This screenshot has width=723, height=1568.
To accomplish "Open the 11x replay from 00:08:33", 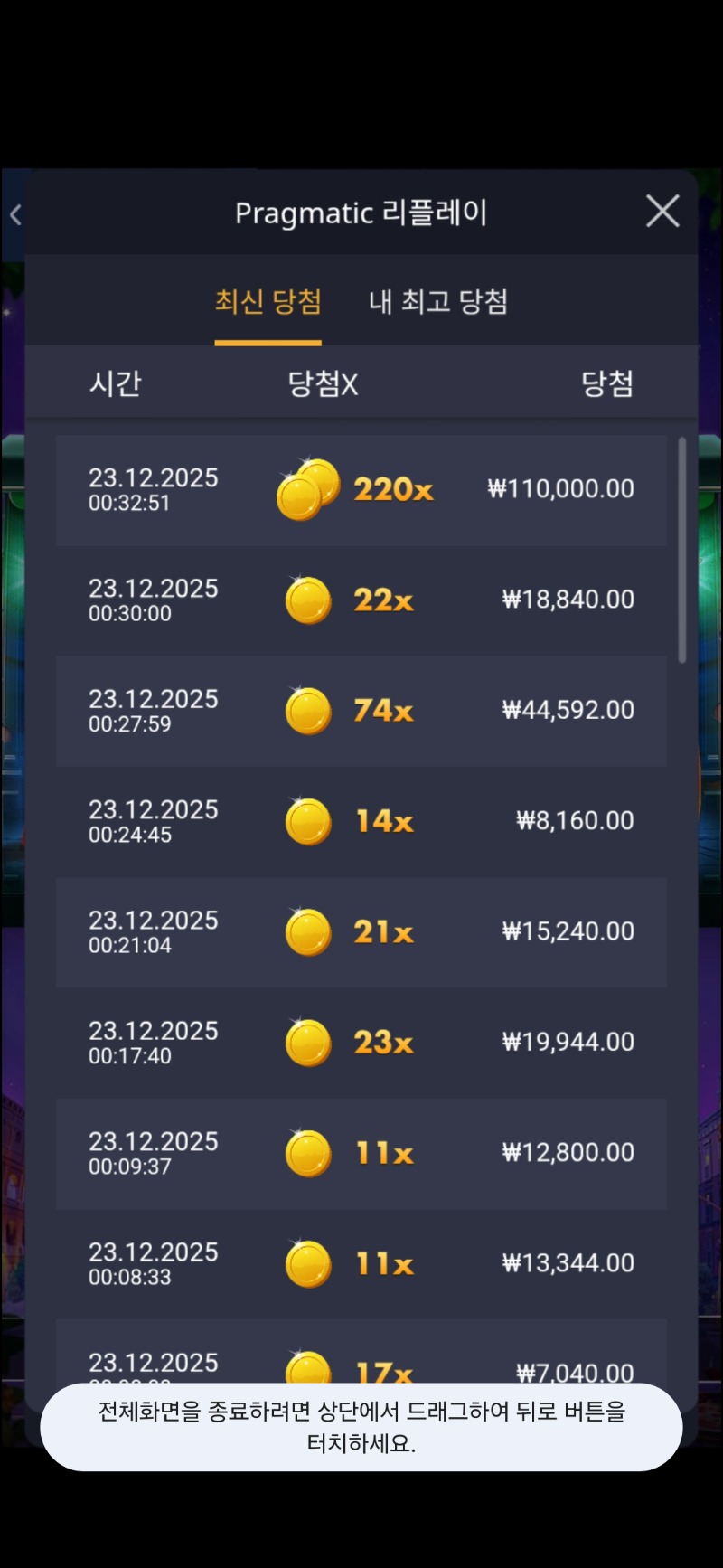I will [x=361, y=1263].
